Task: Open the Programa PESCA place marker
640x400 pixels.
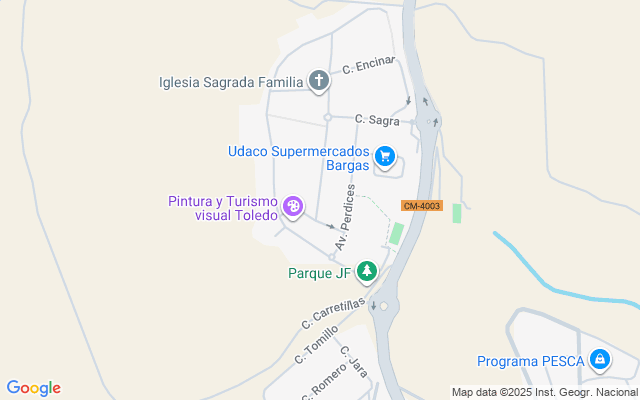Action: [x=599, y=359]
